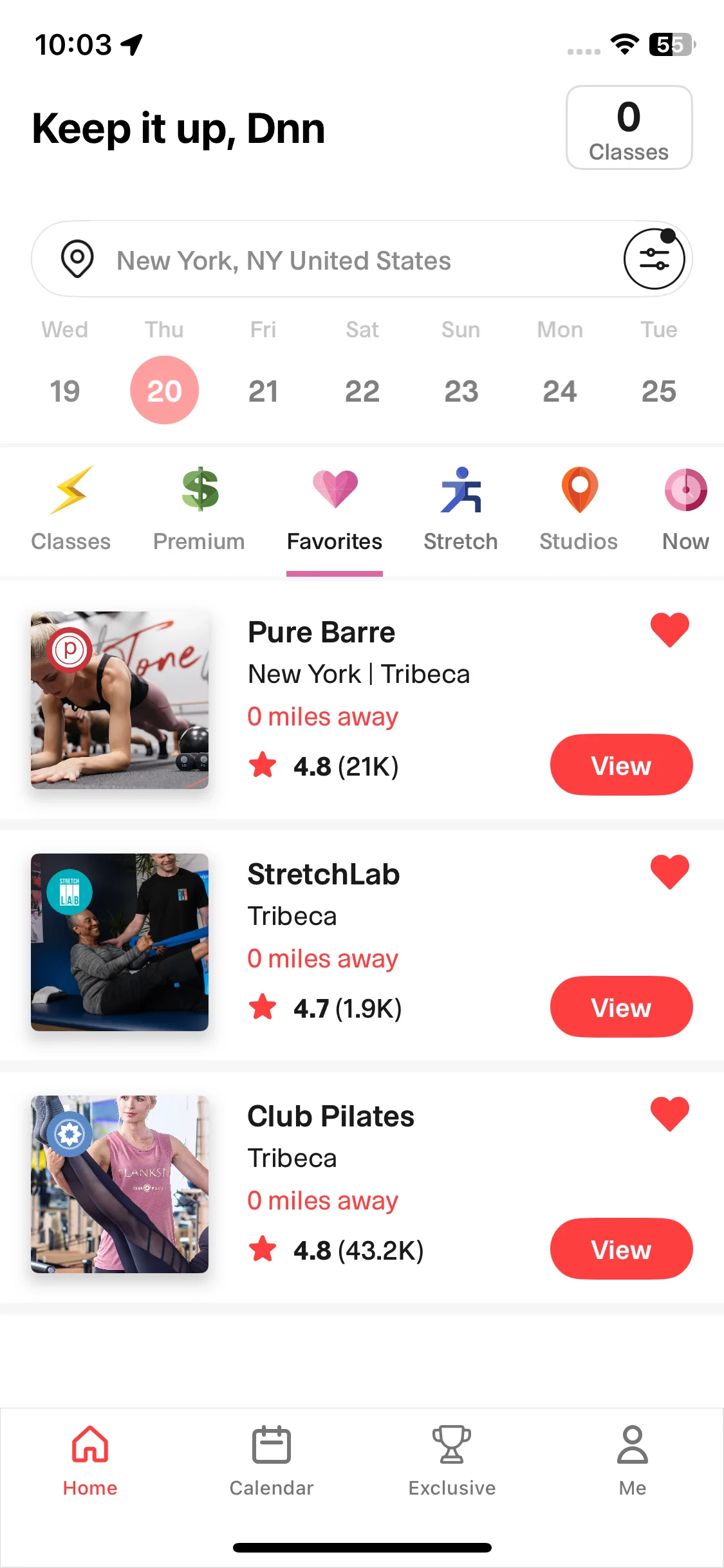724x1568 pixels.
Task: View Club Pilates studio details
Action: pyautogui.click(x=621, y=1249)
